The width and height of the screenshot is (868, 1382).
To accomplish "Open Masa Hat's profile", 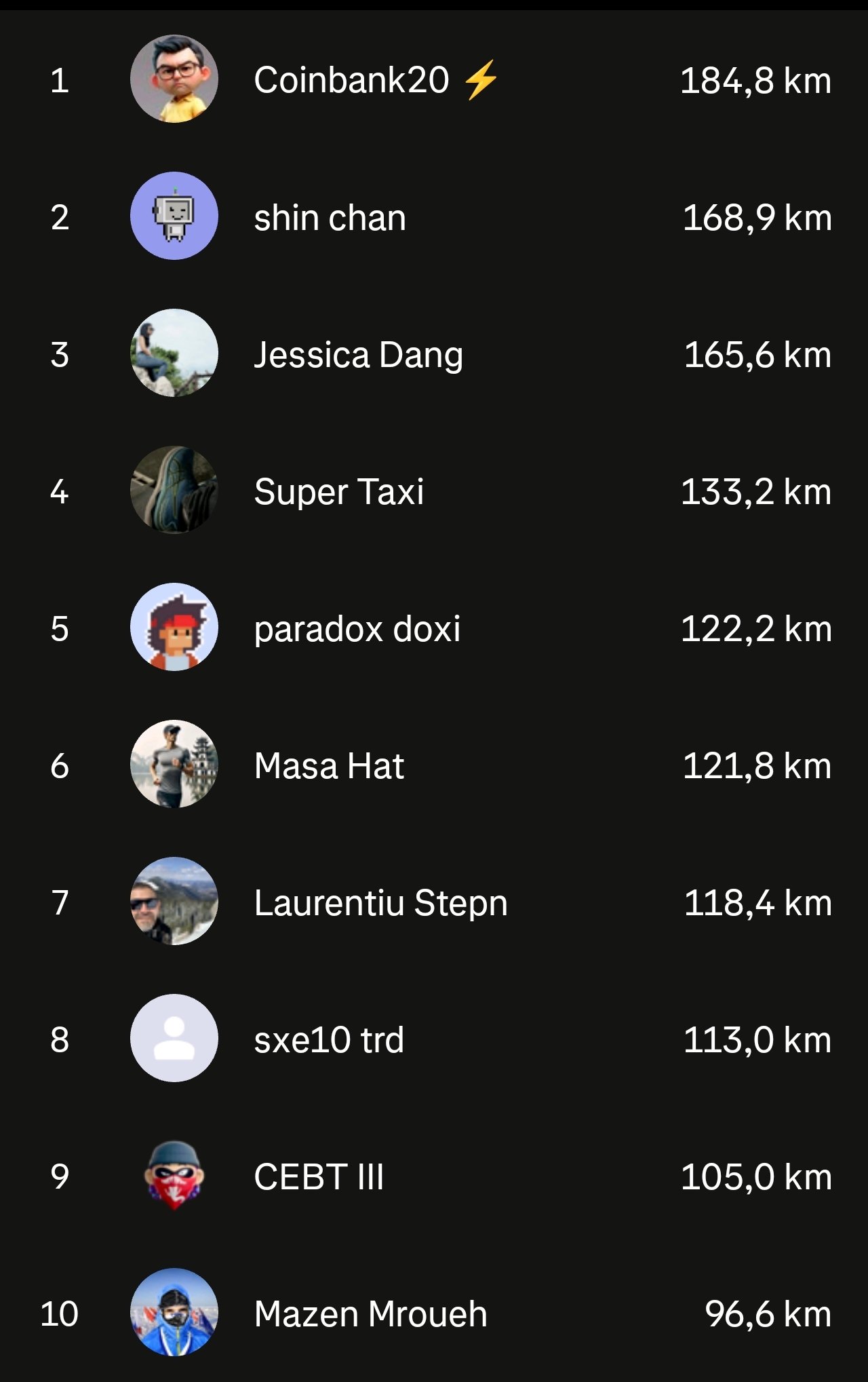I will [x=329, y=766].
